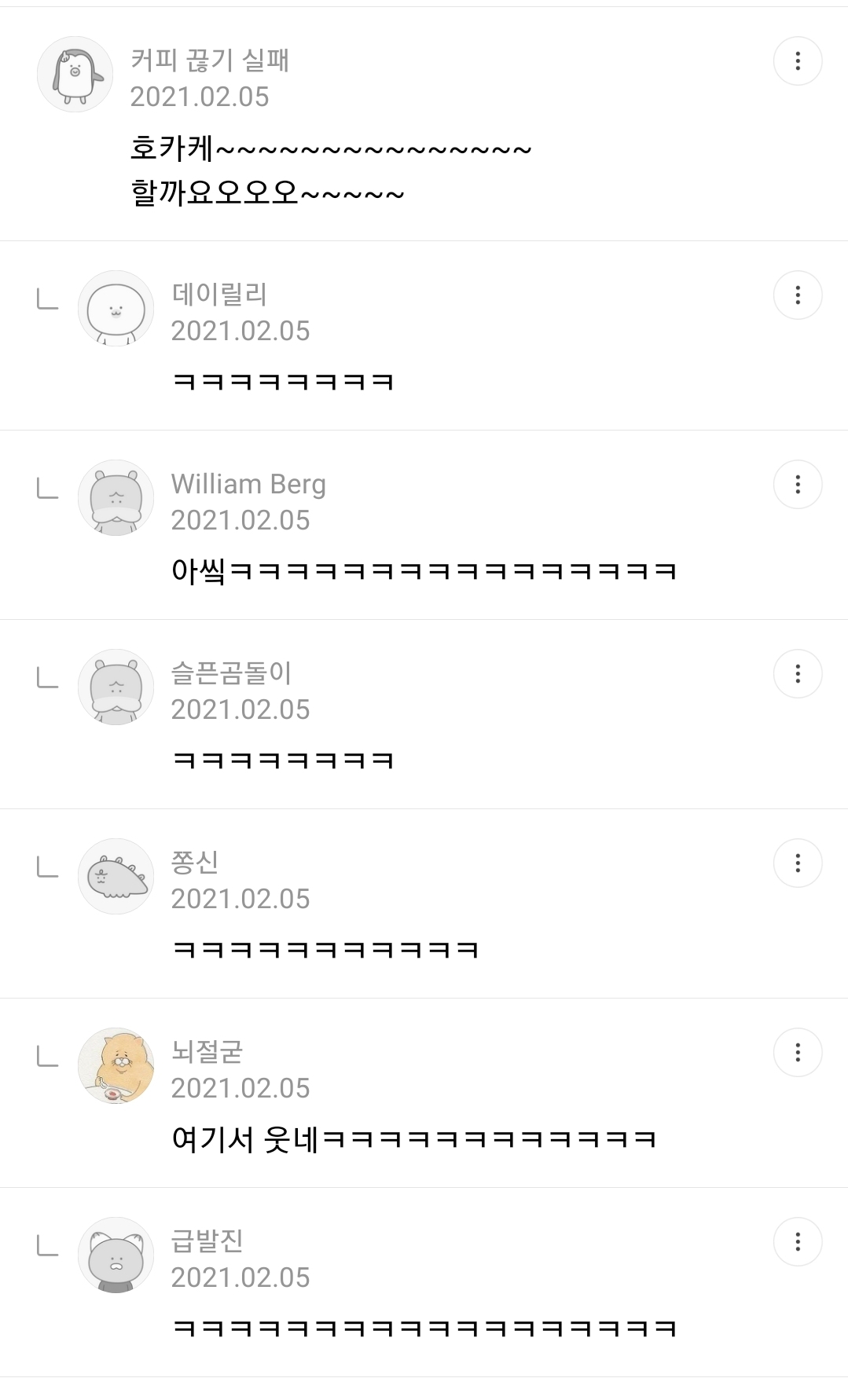View 커피 끊기 실패's profile picture
The image size is (848, 1400).
75,75
